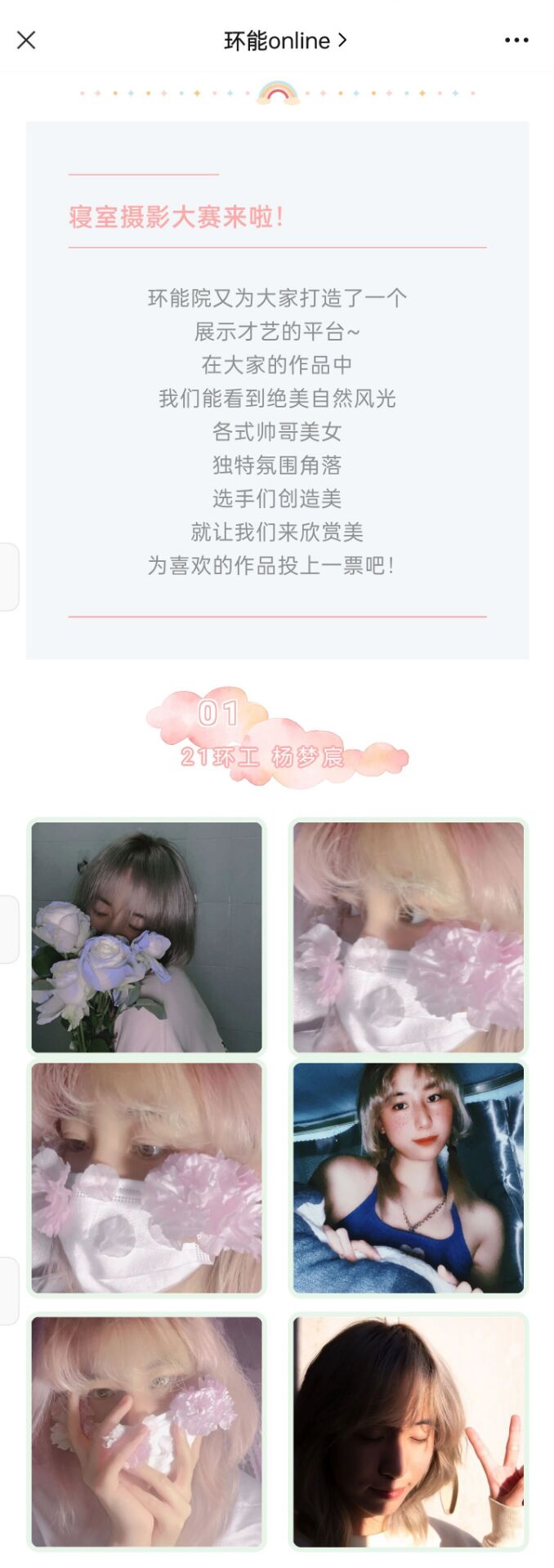Open the photo with purple roses
The image size is (554, 1568).
[147, 937]
